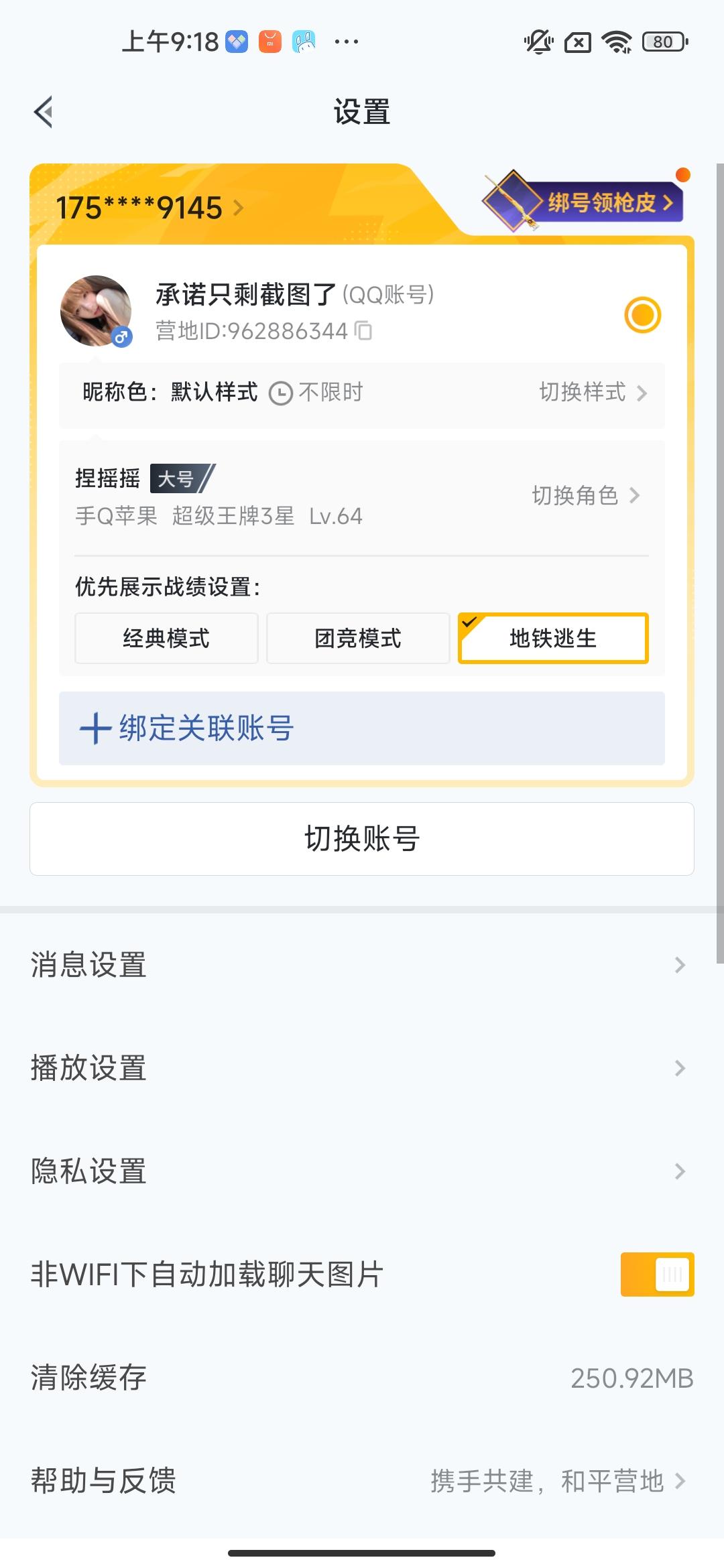The height and width of the screenshot is (1568, 724).
Task: Tap the back arrow to leave 设置
Action: click(44, 111)
